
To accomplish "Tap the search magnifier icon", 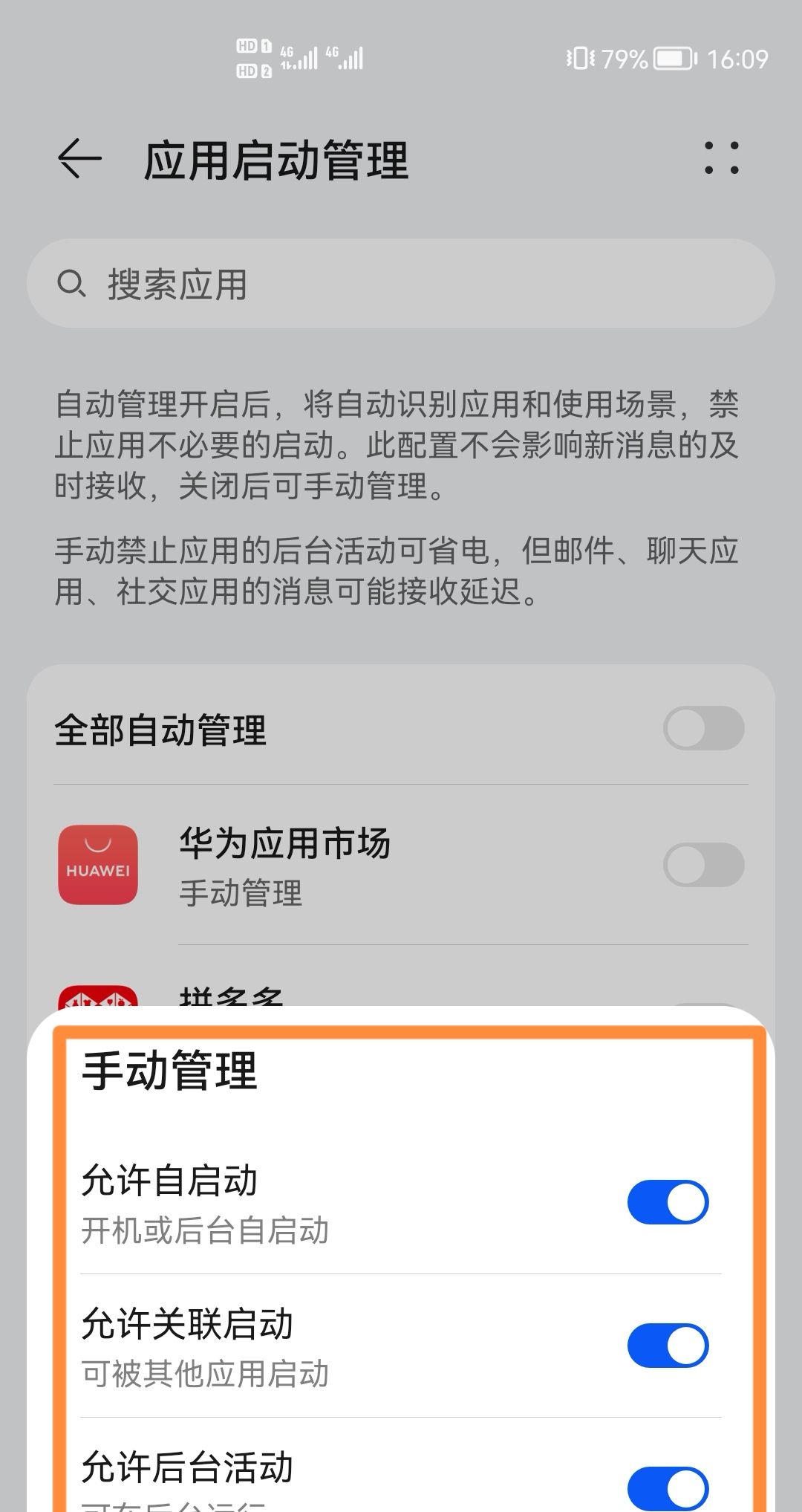I will [x=71, y=283].
